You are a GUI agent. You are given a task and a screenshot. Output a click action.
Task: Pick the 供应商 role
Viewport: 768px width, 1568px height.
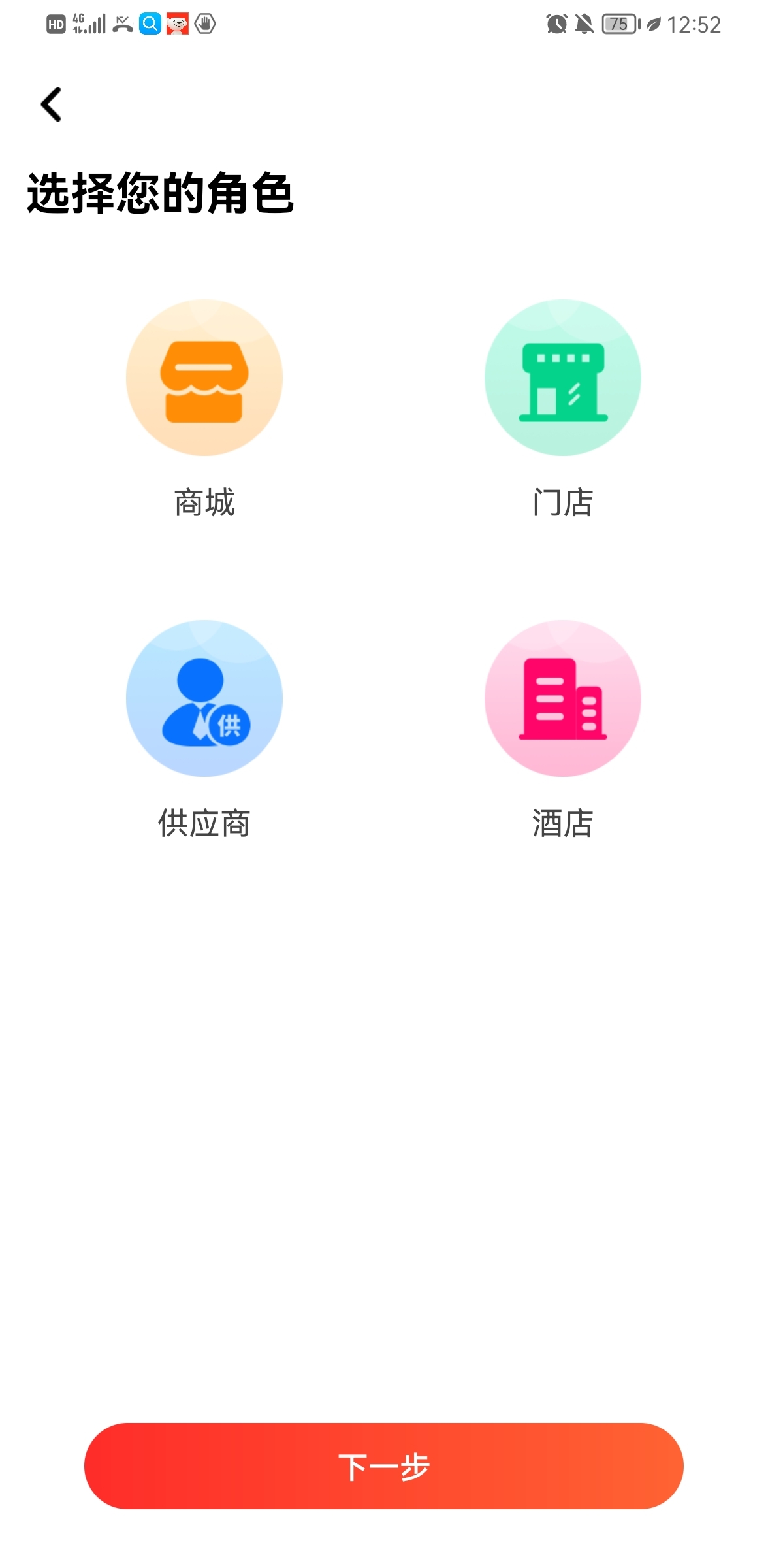[x=204, y=698]
